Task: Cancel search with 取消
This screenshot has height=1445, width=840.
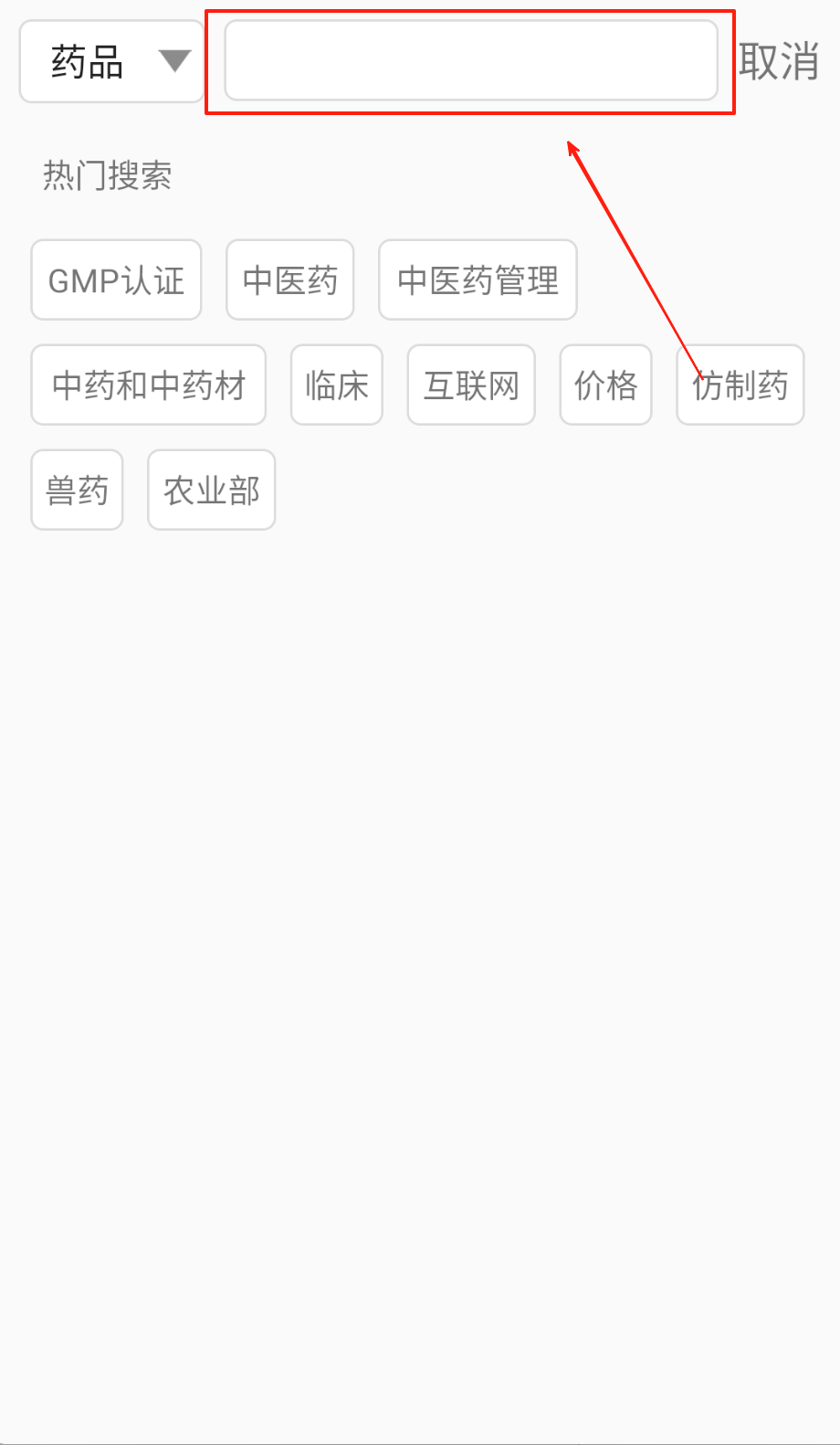Action: coord(779,62)
